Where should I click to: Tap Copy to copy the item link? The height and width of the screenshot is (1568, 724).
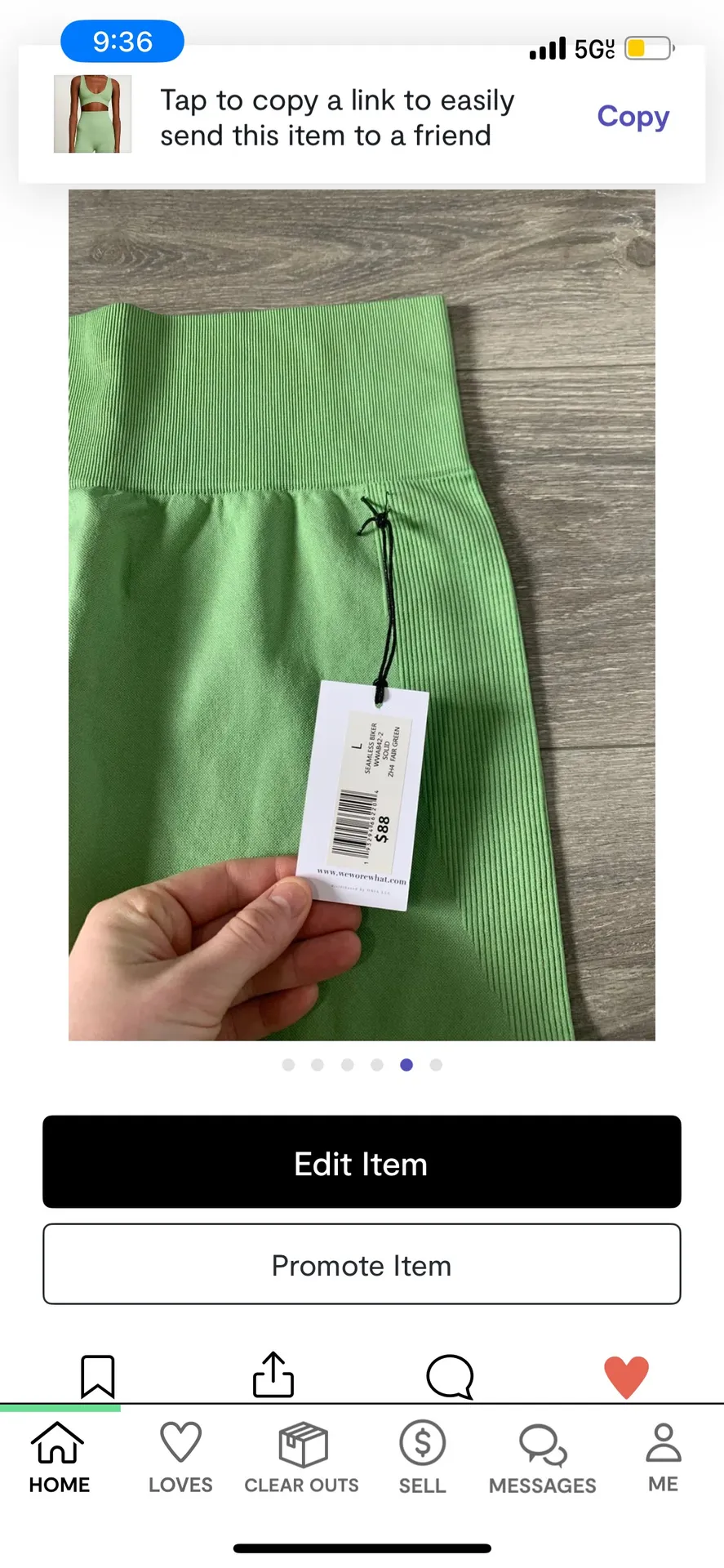click(x=633, y=117)
